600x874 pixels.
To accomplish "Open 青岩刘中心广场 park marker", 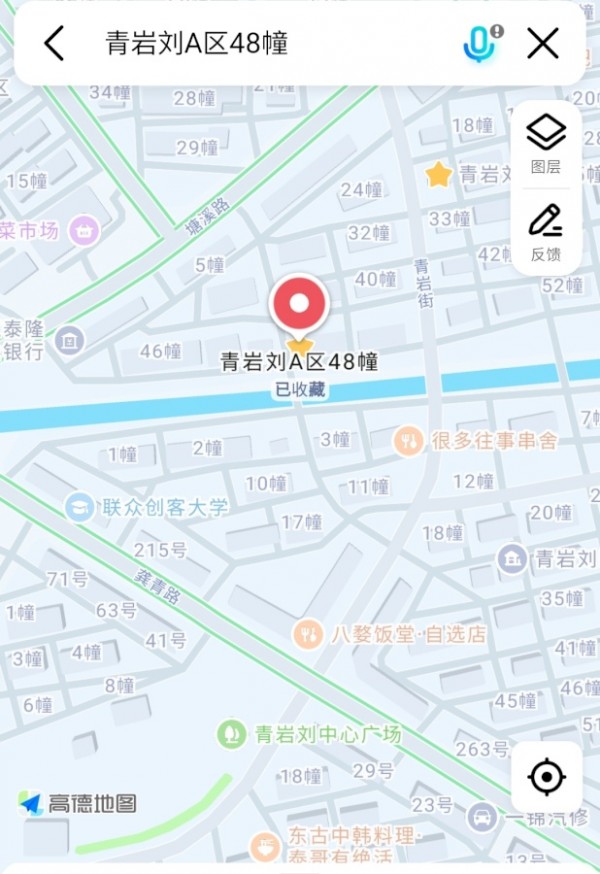I will tap(232, 735).
